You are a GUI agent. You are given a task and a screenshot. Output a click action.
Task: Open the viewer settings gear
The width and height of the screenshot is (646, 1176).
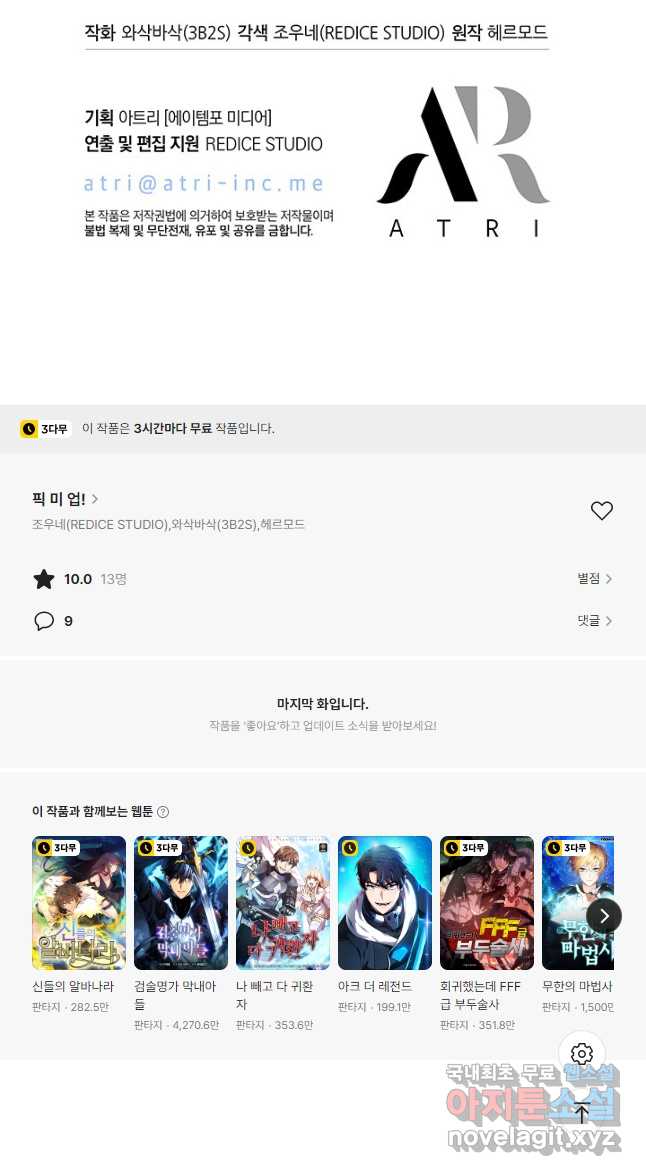click(x=582, y=1053)
